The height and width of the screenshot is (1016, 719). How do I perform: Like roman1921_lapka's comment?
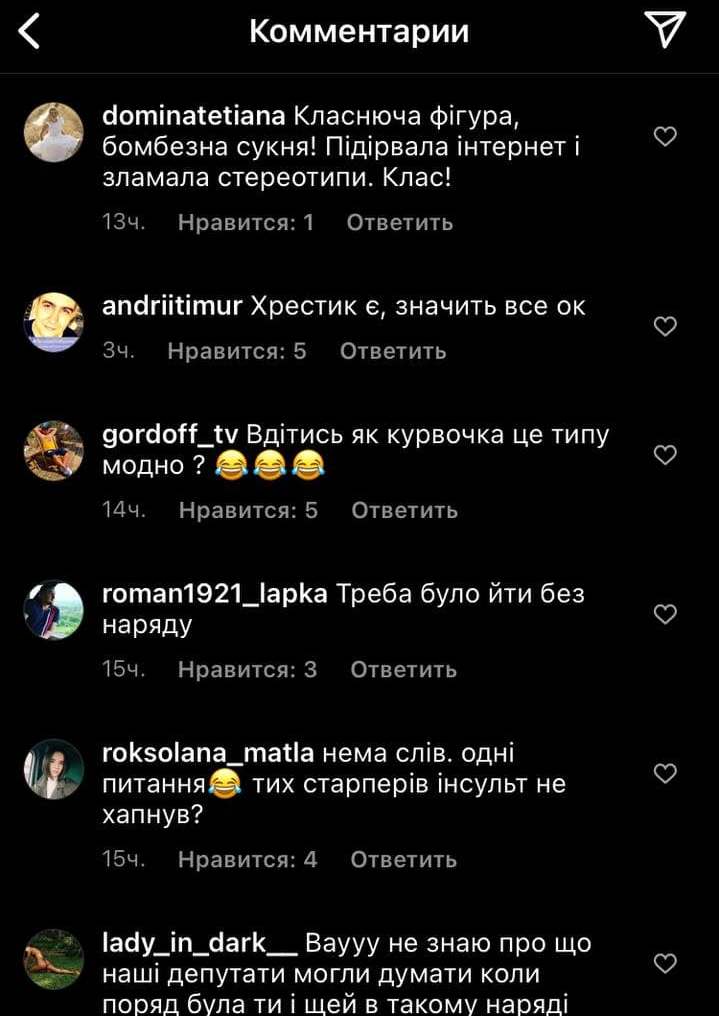(665, 614)
